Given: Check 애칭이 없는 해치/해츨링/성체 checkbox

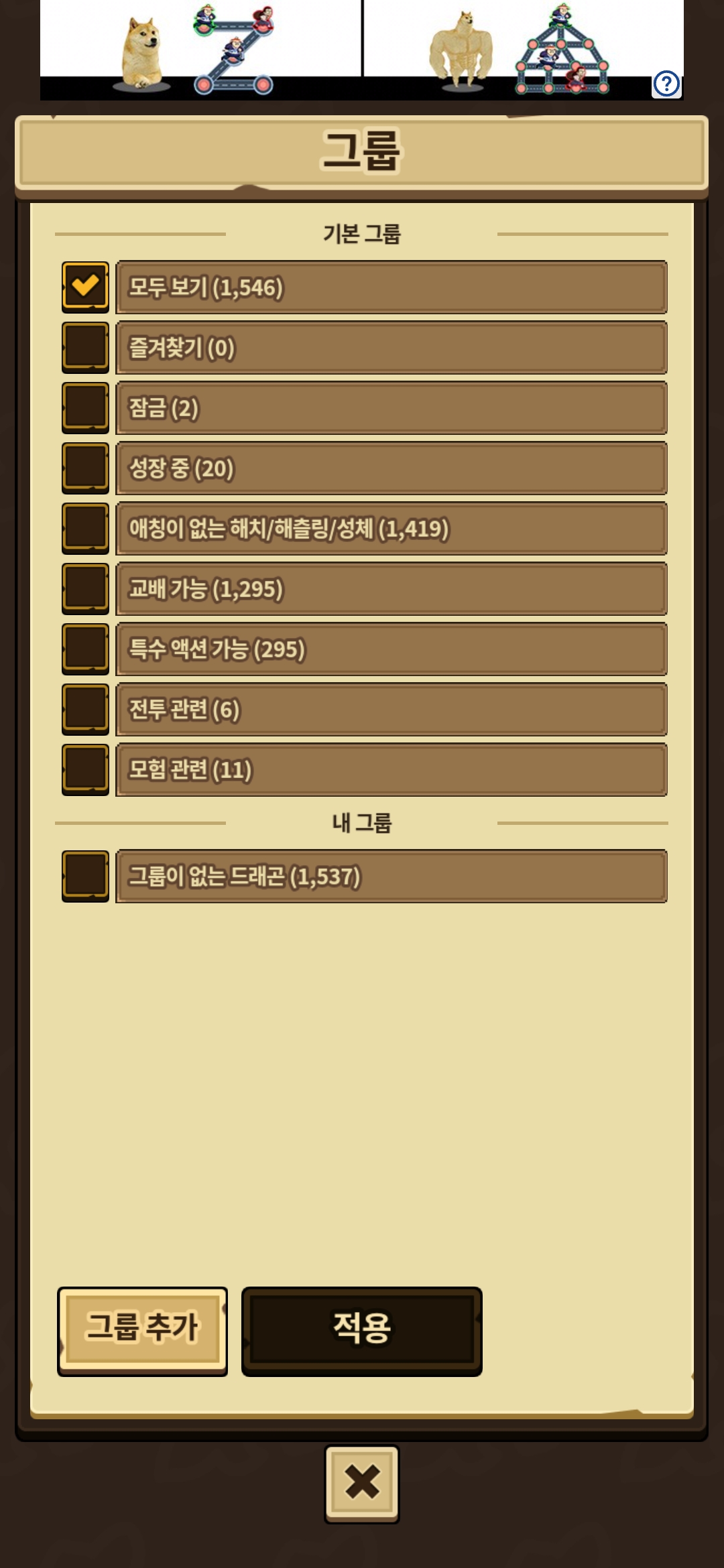Looking at the screenshot, I should tap(85, 528).
